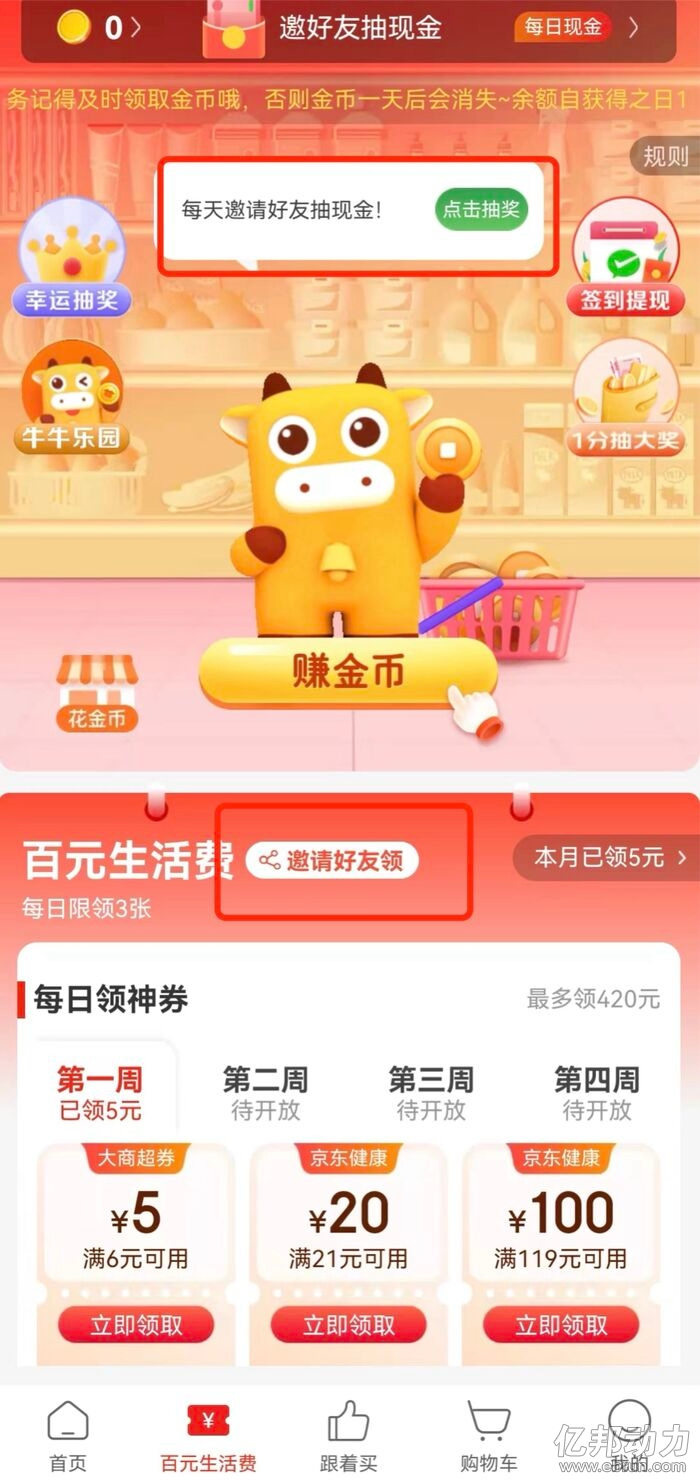Select the 第三周 tab

click(431, 1092)
